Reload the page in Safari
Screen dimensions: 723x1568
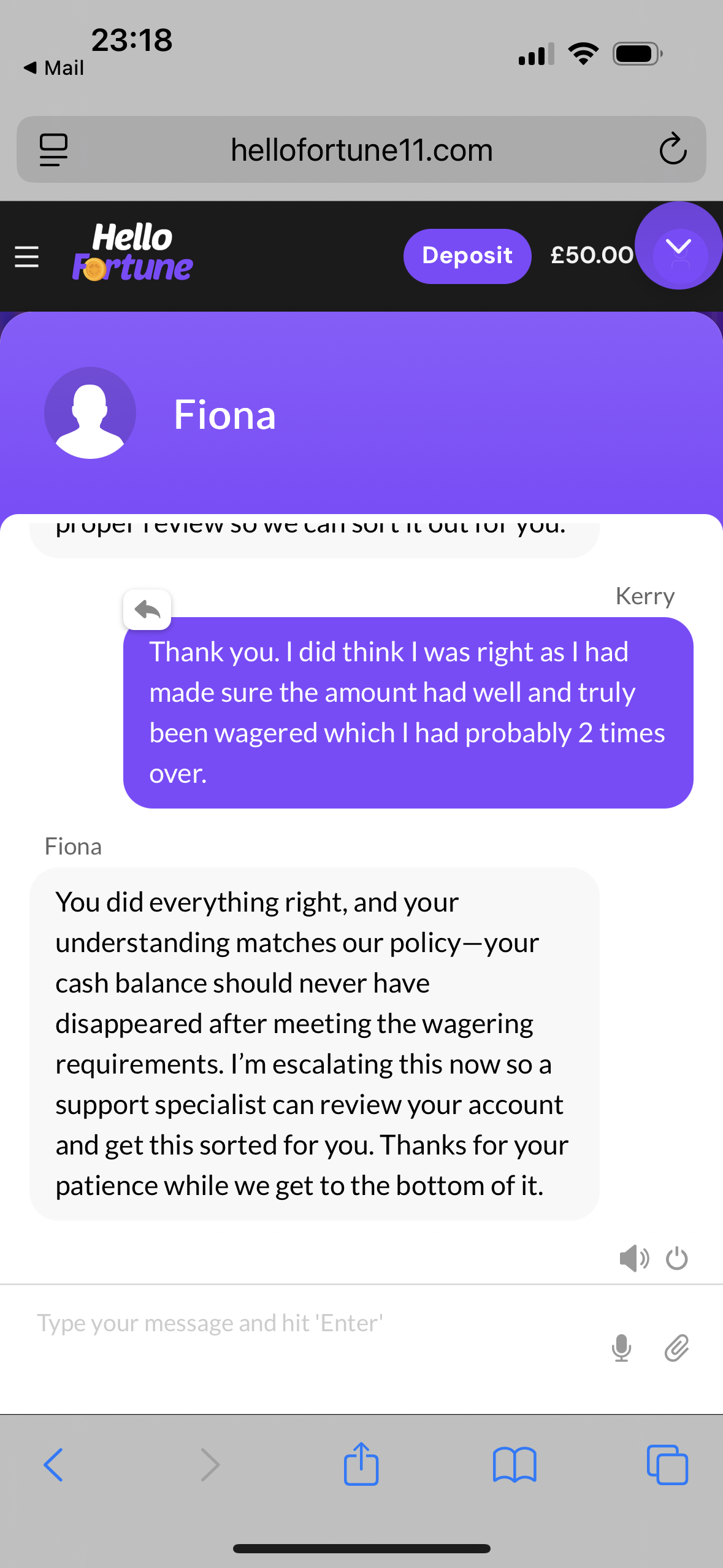pos(673,150)
